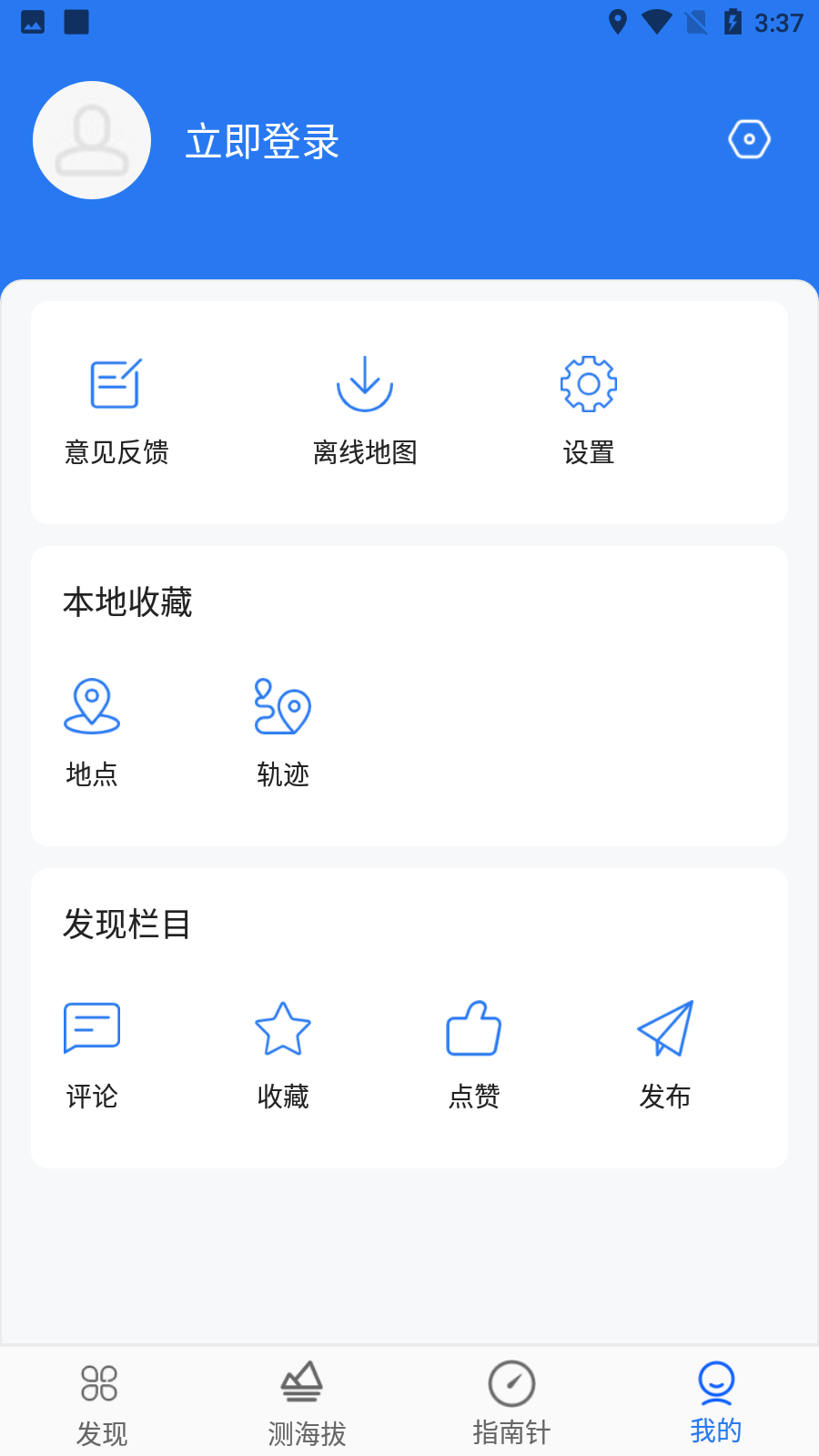Image resolution: width=819 pixels, height=1456 pixels.
Task: Open my 发布 posts
Action: pyautogui.click(x=665, y=1055)
